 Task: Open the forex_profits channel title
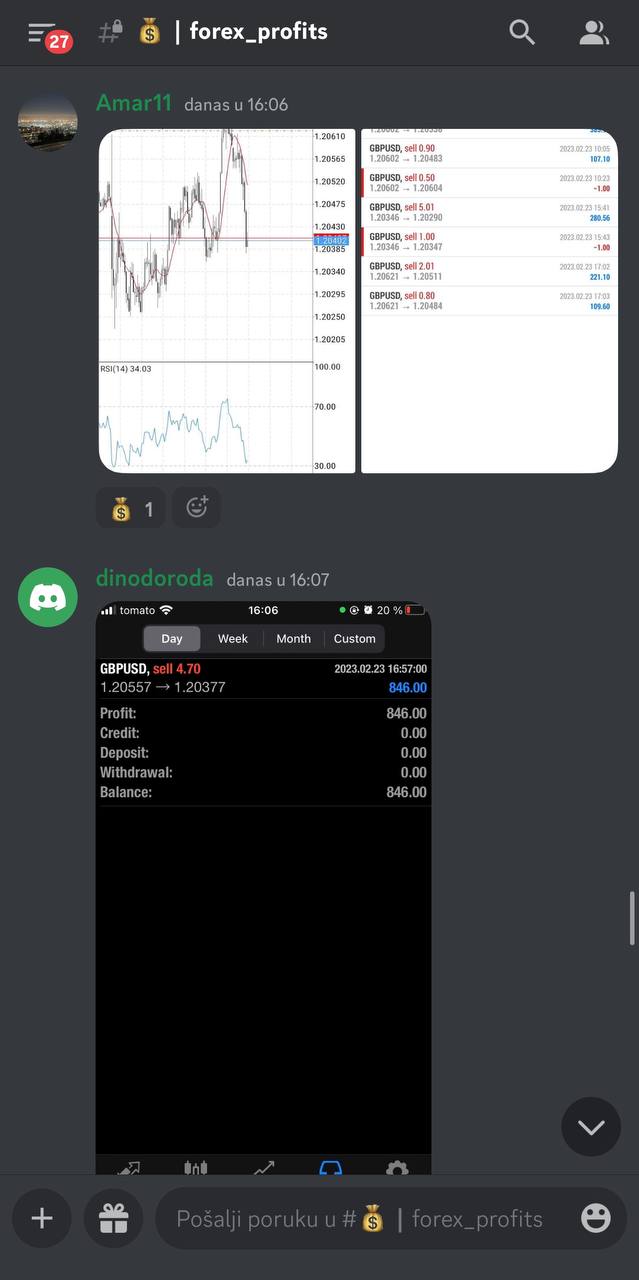[x=258, y=32]
